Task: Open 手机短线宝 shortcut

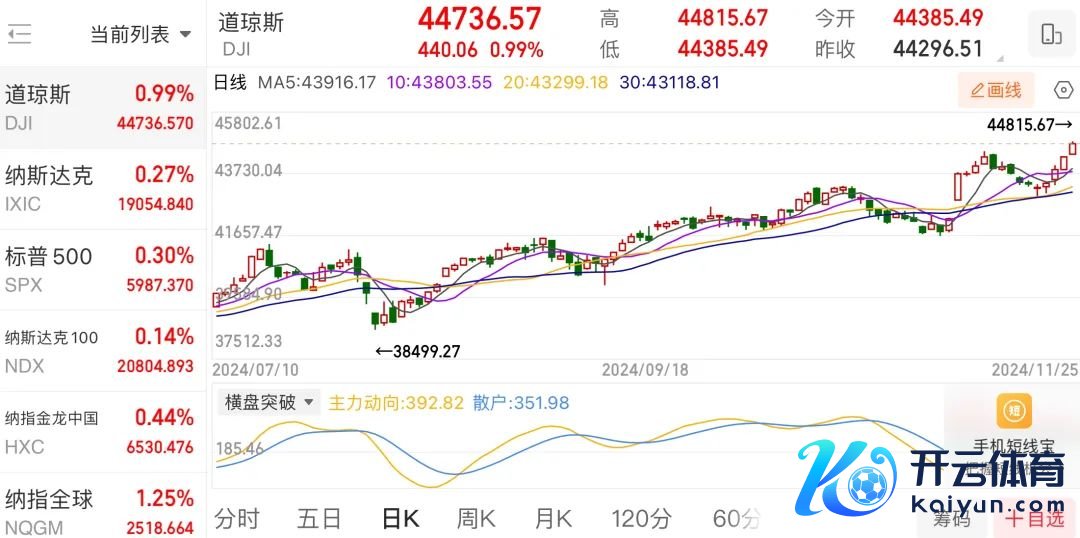Action: [x=1015, y=423]
